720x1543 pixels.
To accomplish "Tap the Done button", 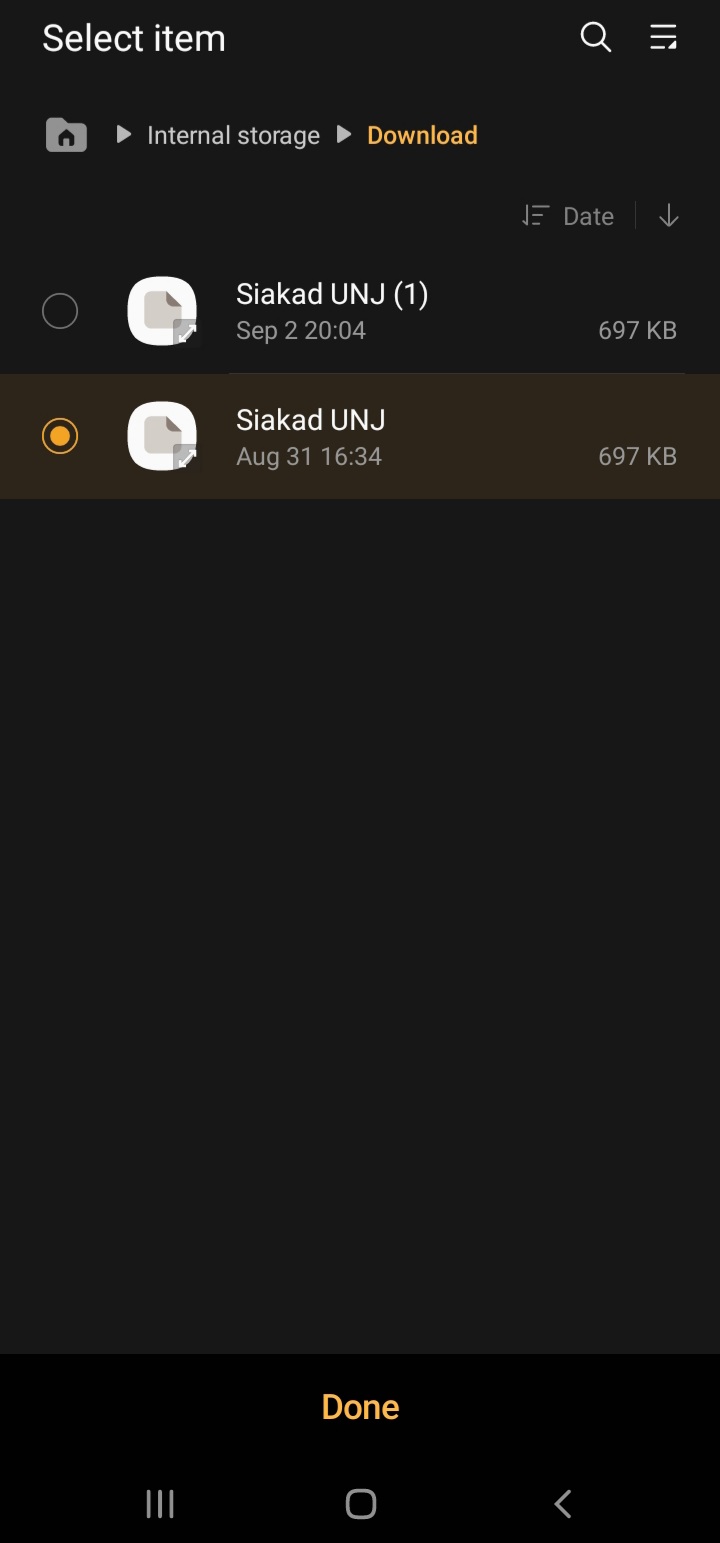I will 361,1407.
